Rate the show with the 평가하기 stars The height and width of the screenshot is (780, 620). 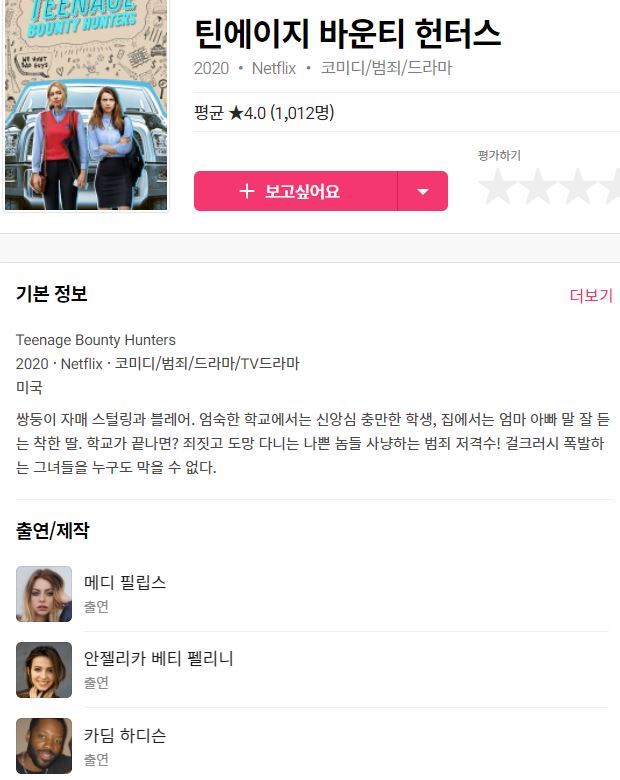click(549, 186)
